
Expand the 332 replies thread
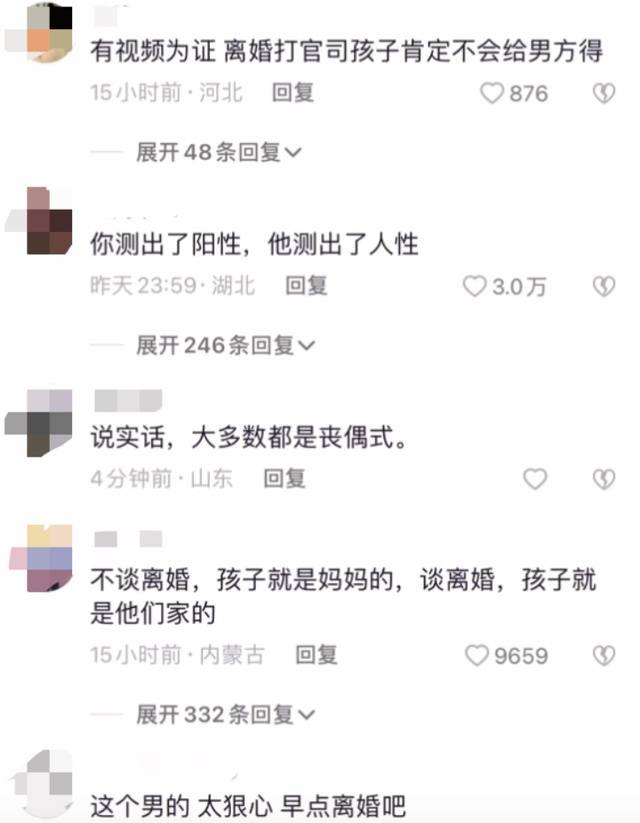pos(225,714)
